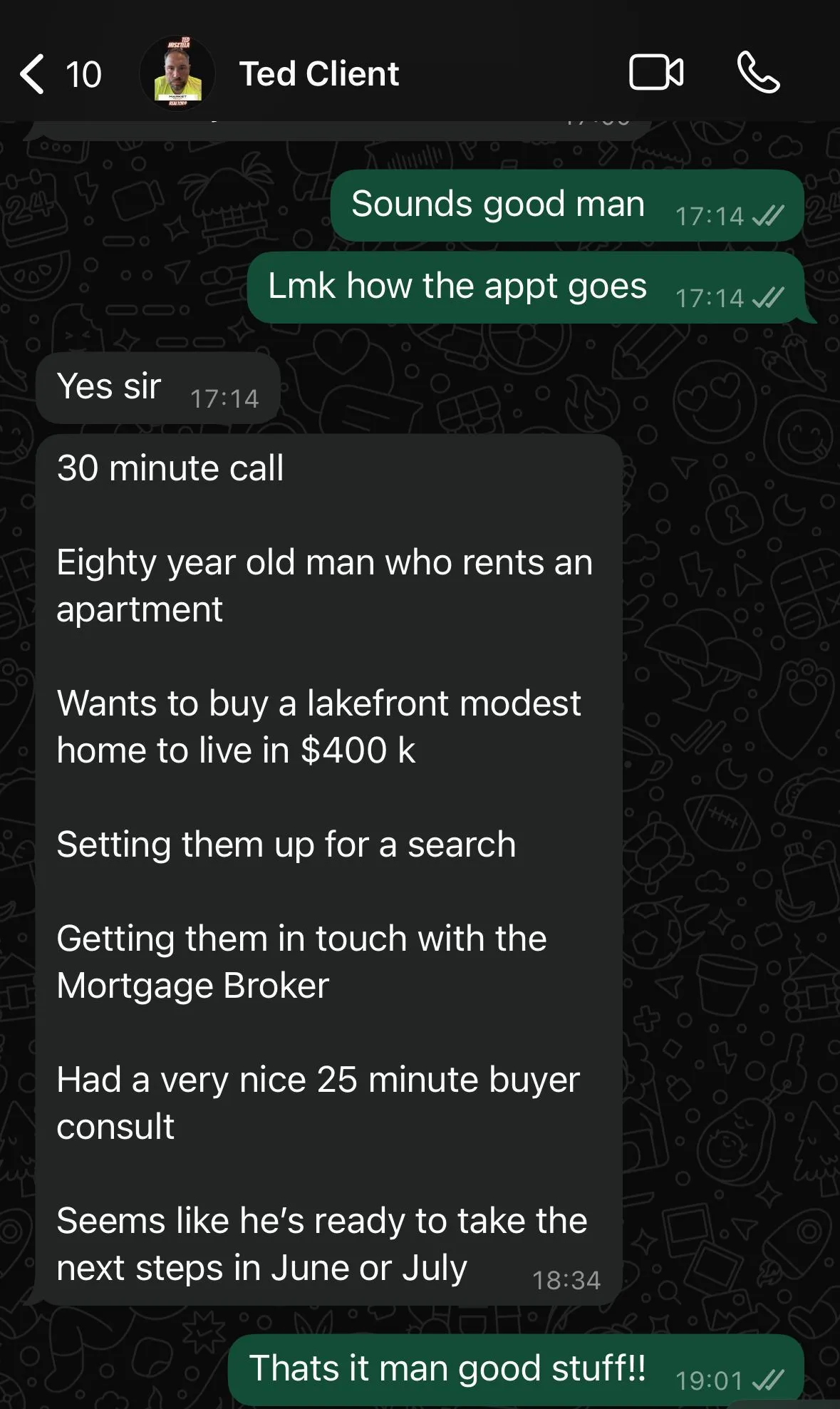
Task: Start a voice call with Ted Client
Action: pyautogui.click(x=758, y=73)
